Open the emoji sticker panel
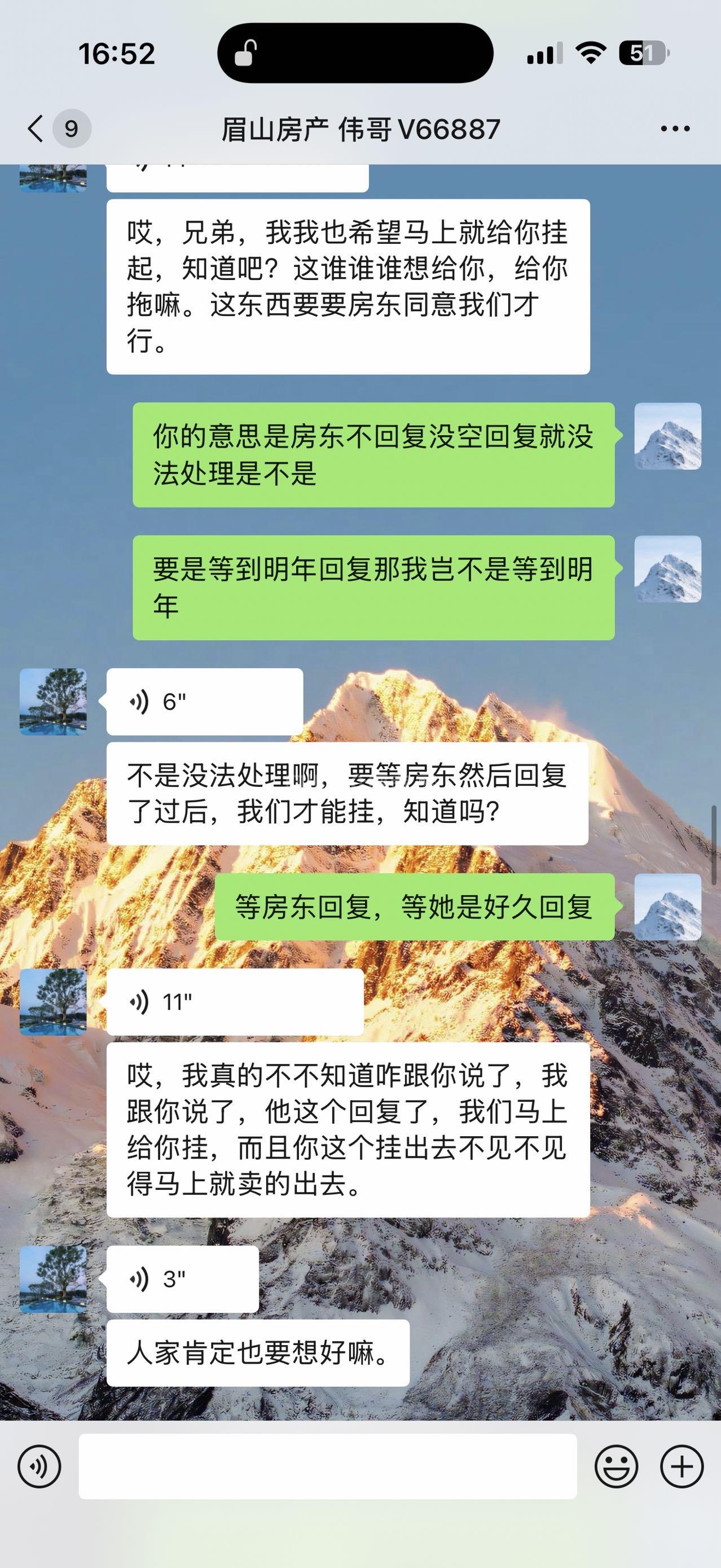The width and height of the screenshot is (721, 1568). click(616, 1467)
